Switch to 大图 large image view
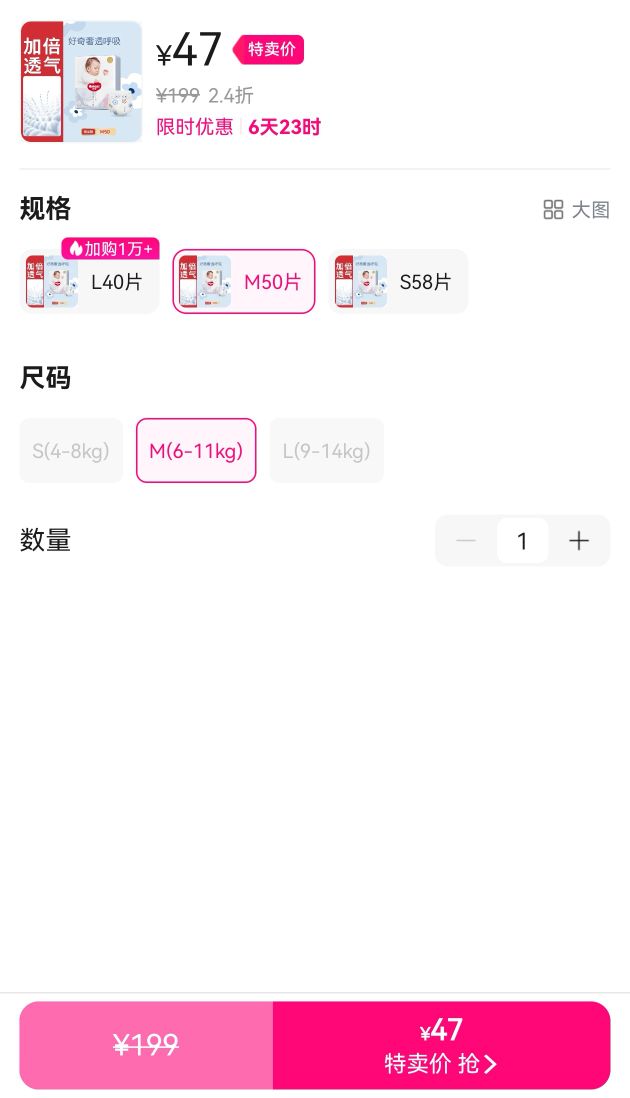Screen dimensions: 630x1098 (576, 209)
